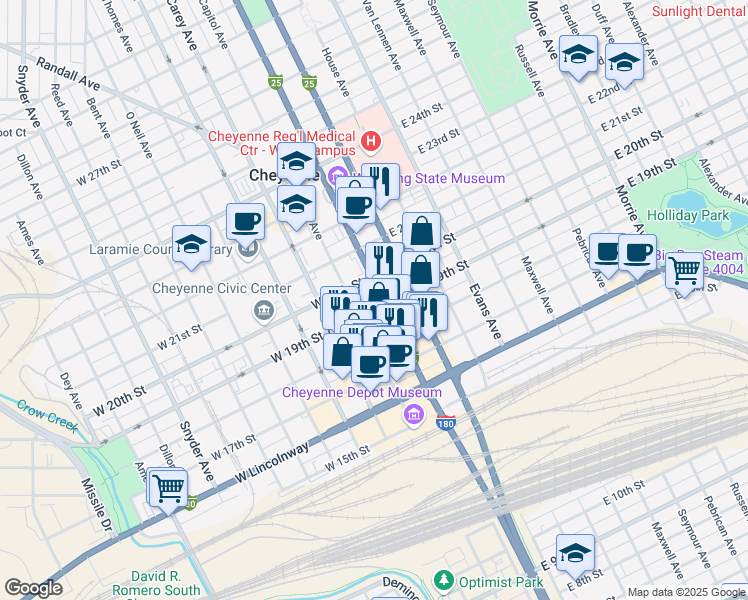Open the school marker near E 8th St
This screenshot has height=600, width=748.
[575, 552]
